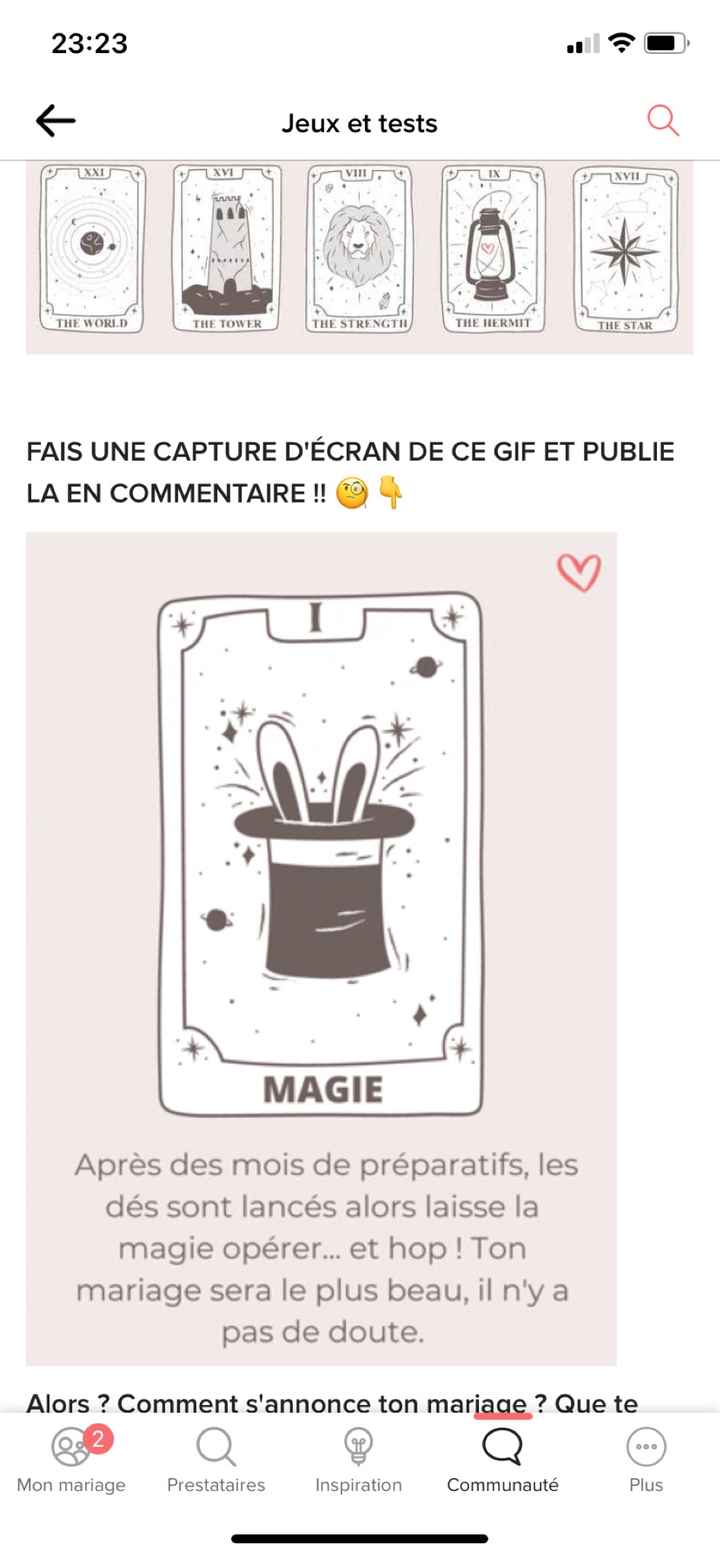Switch to the Communauté tab
Screen dimensions: 720x1557
(502, 1460)
